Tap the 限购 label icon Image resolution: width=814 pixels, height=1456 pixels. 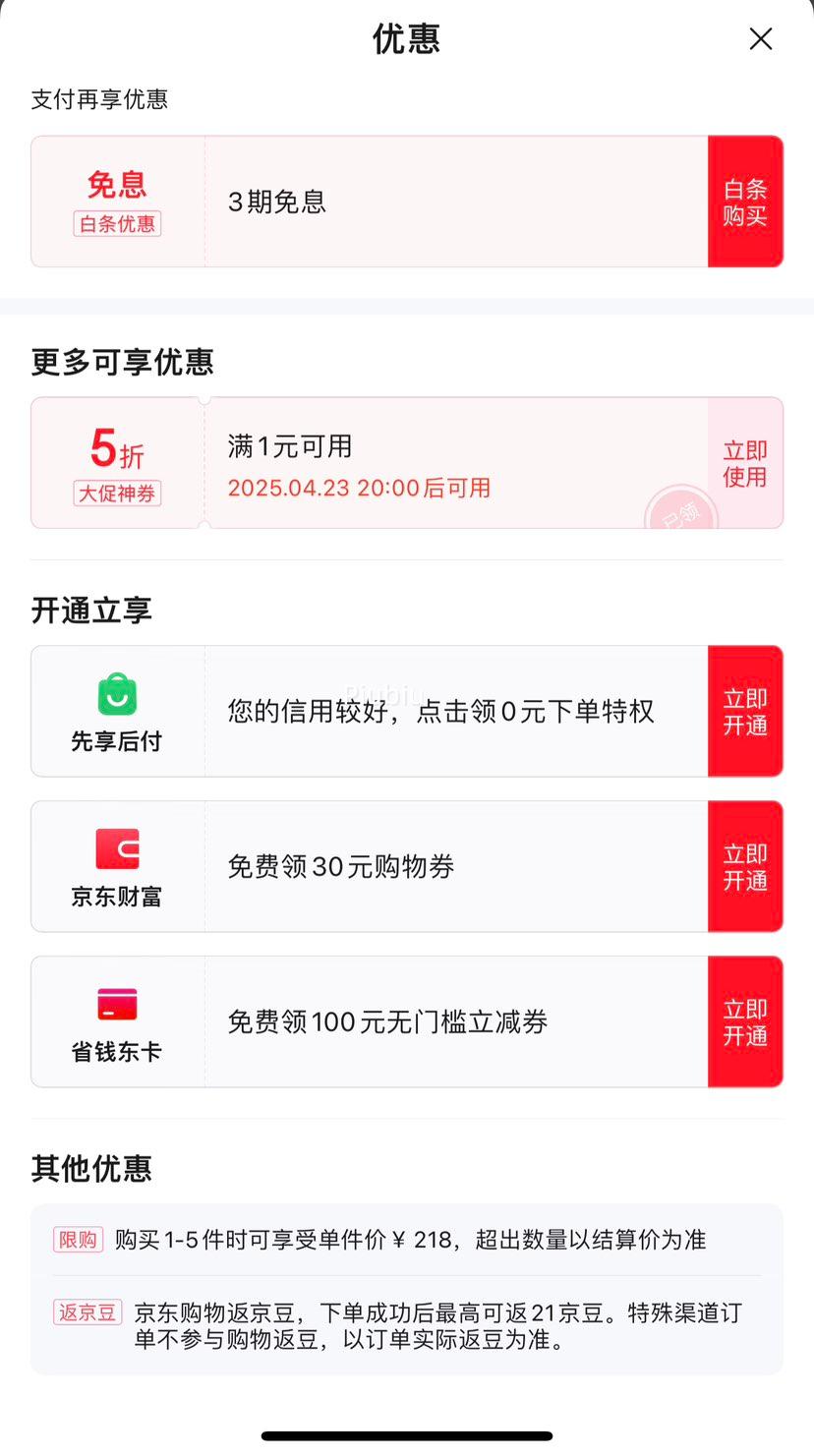pos(77,1239)
